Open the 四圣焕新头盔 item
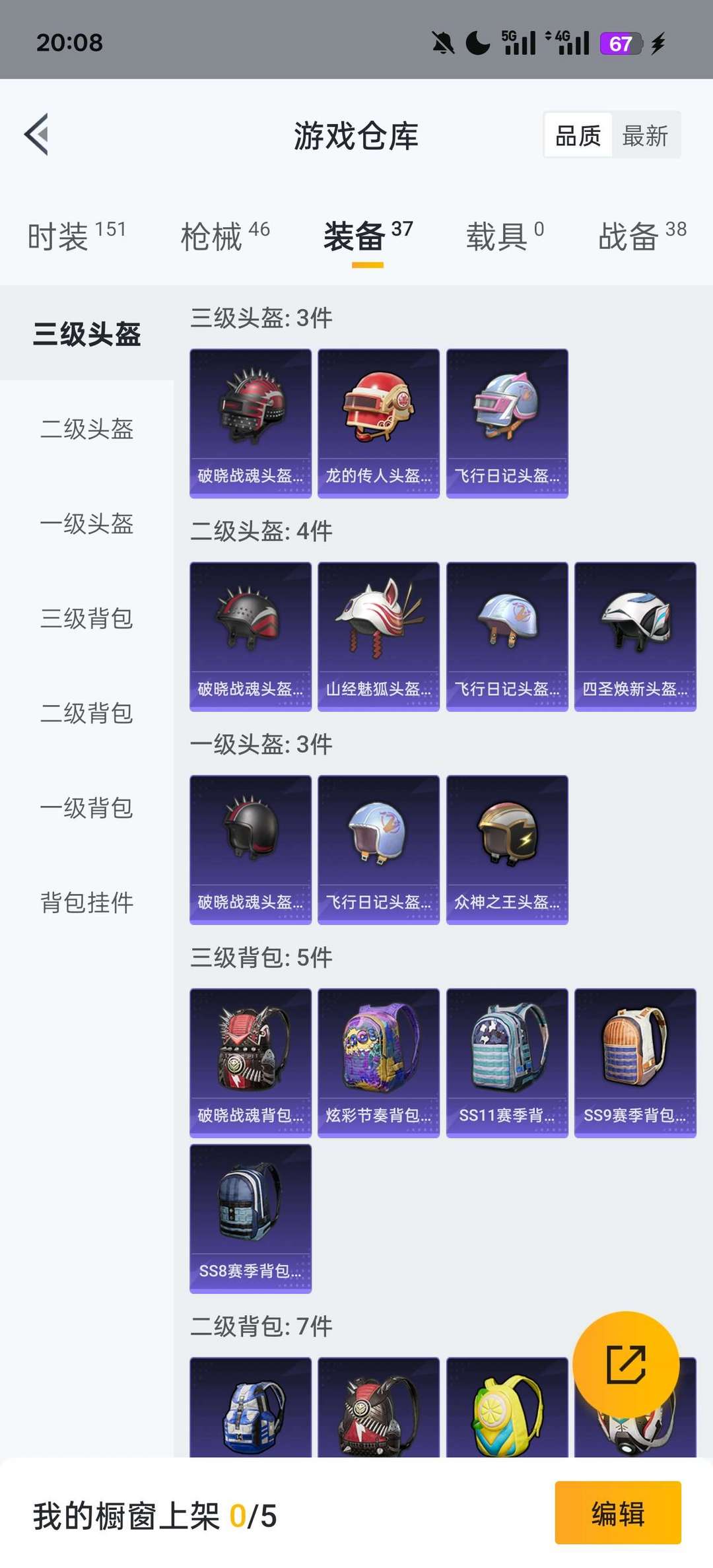 click(635, 636)
